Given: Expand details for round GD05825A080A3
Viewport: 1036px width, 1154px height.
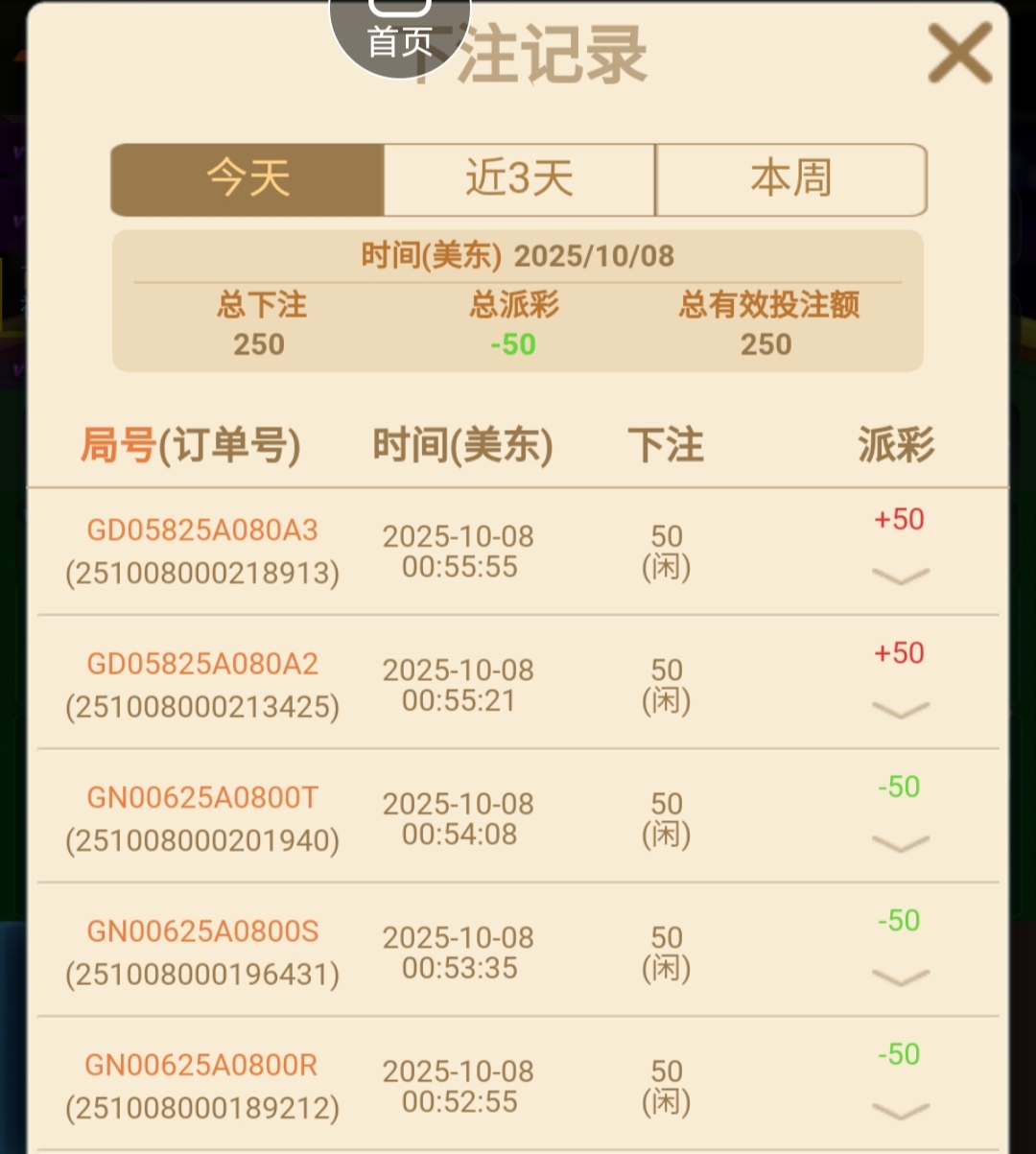Looking at the screenshot, I should click(x=900, y=576).
